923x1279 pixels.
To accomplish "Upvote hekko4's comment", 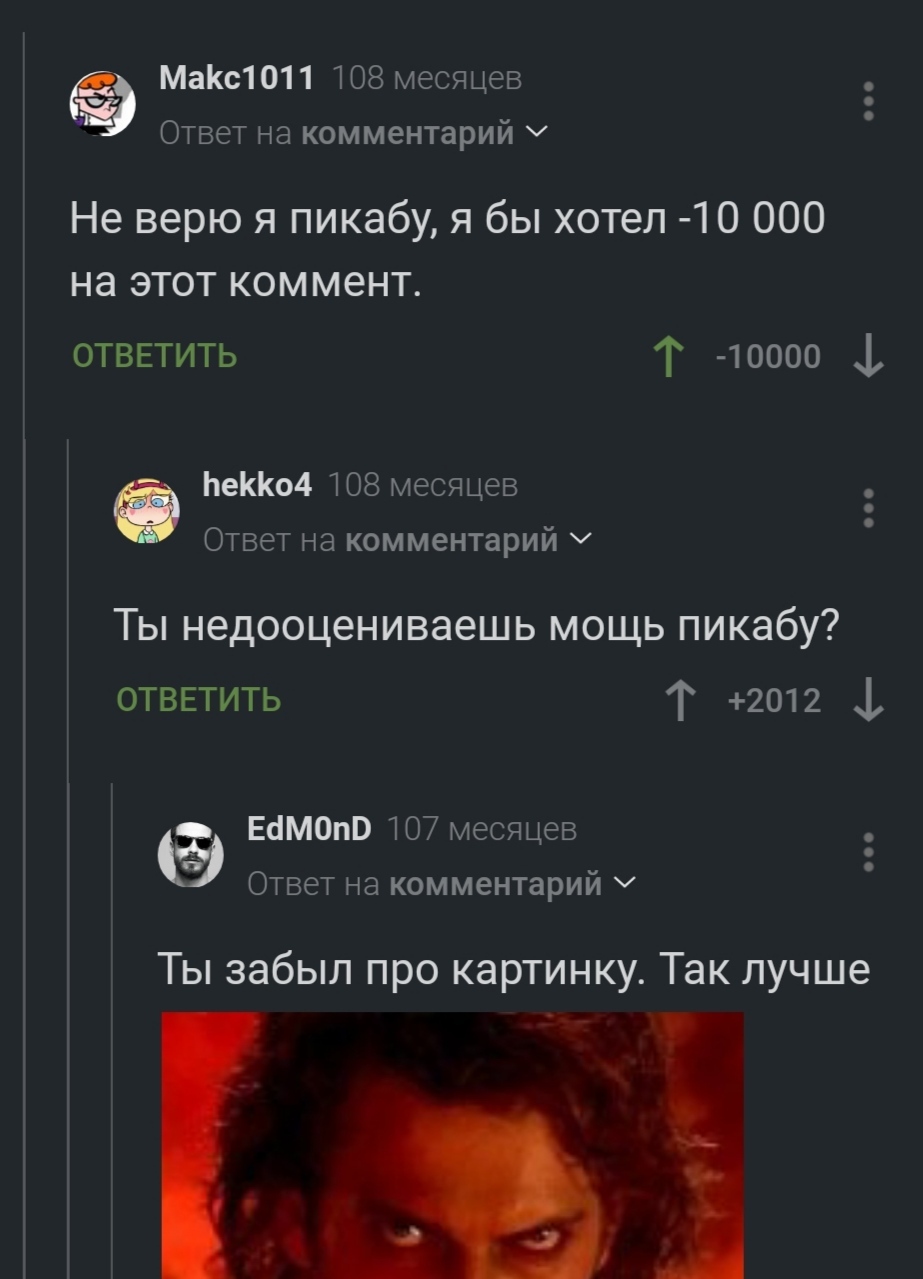I will click(x=681, y=701).
